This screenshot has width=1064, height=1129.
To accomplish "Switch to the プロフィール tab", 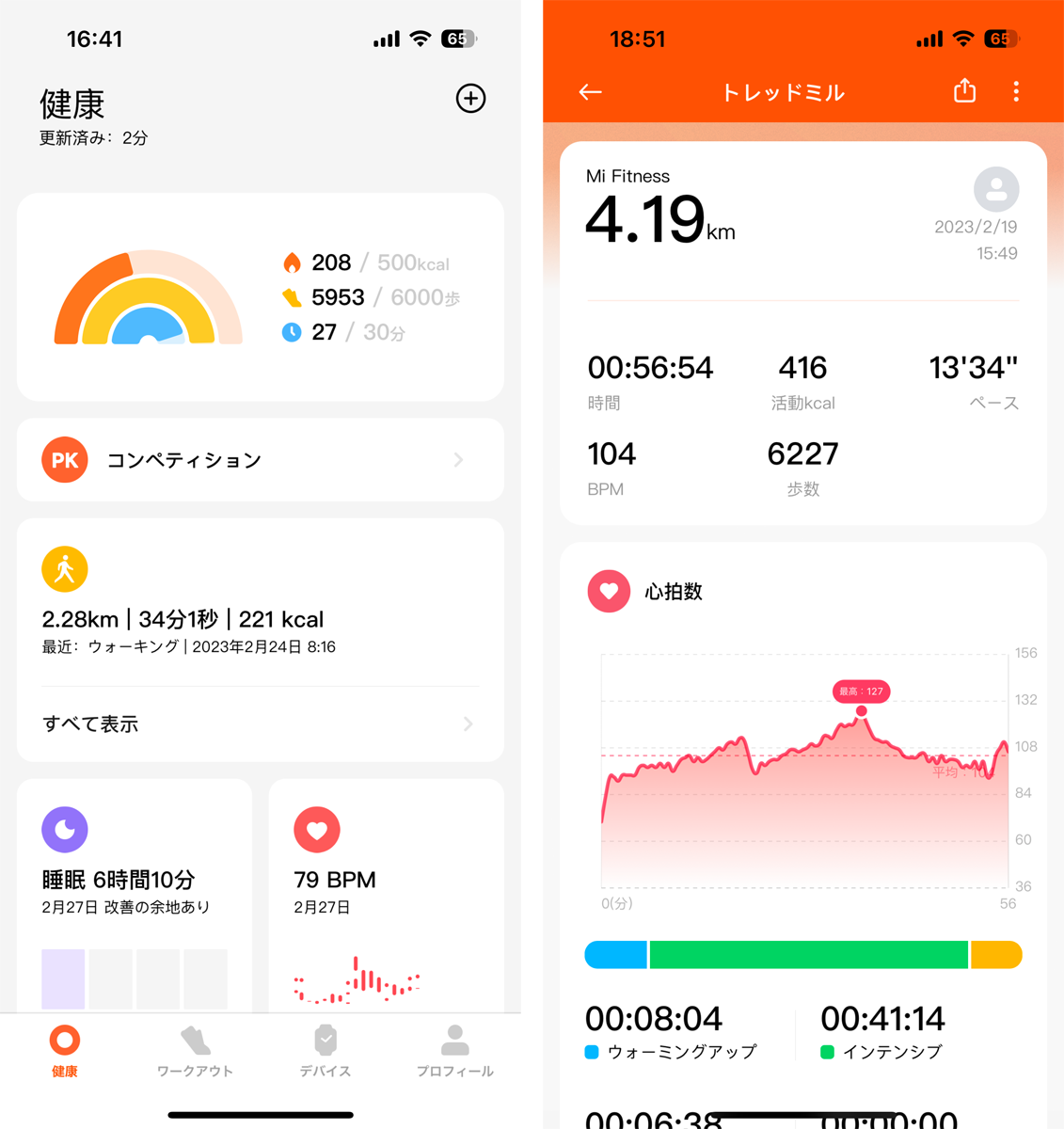I will (x=454, y=1051).
